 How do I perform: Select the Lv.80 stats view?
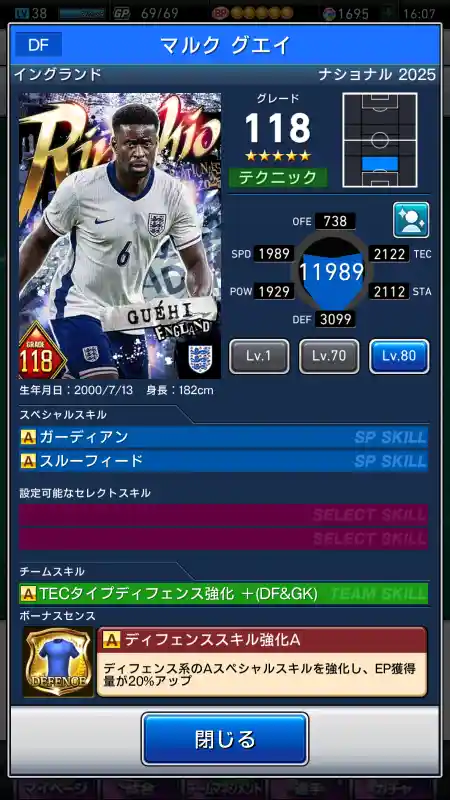coord(399,356)
